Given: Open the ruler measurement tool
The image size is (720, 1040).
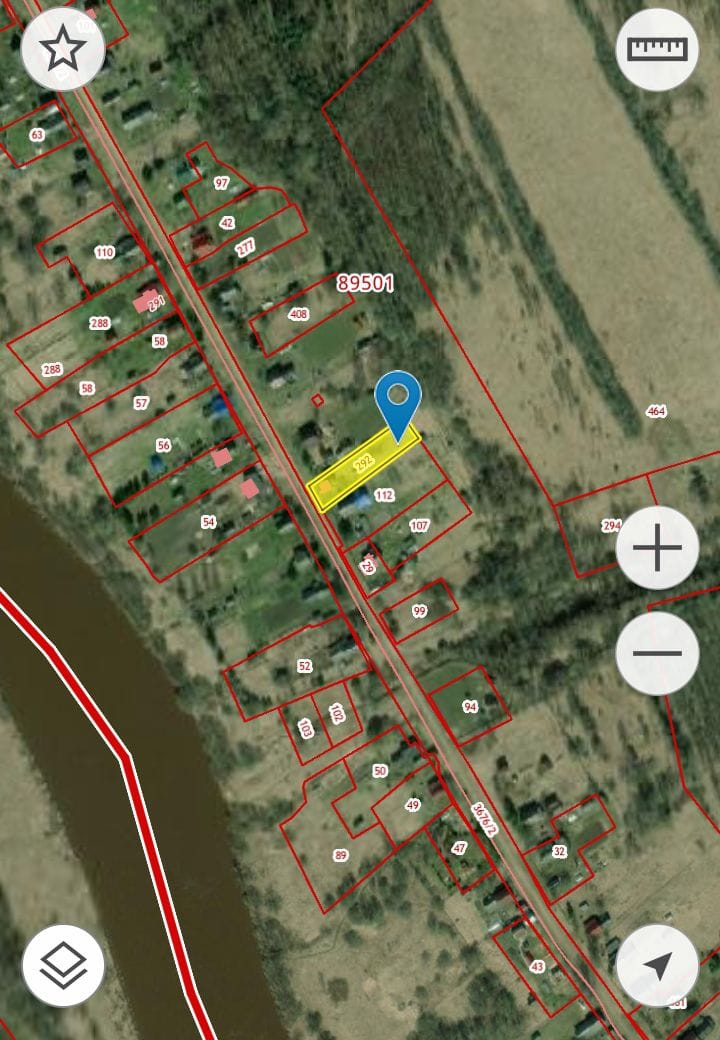Looking at the screenshot, I should 657,49.
